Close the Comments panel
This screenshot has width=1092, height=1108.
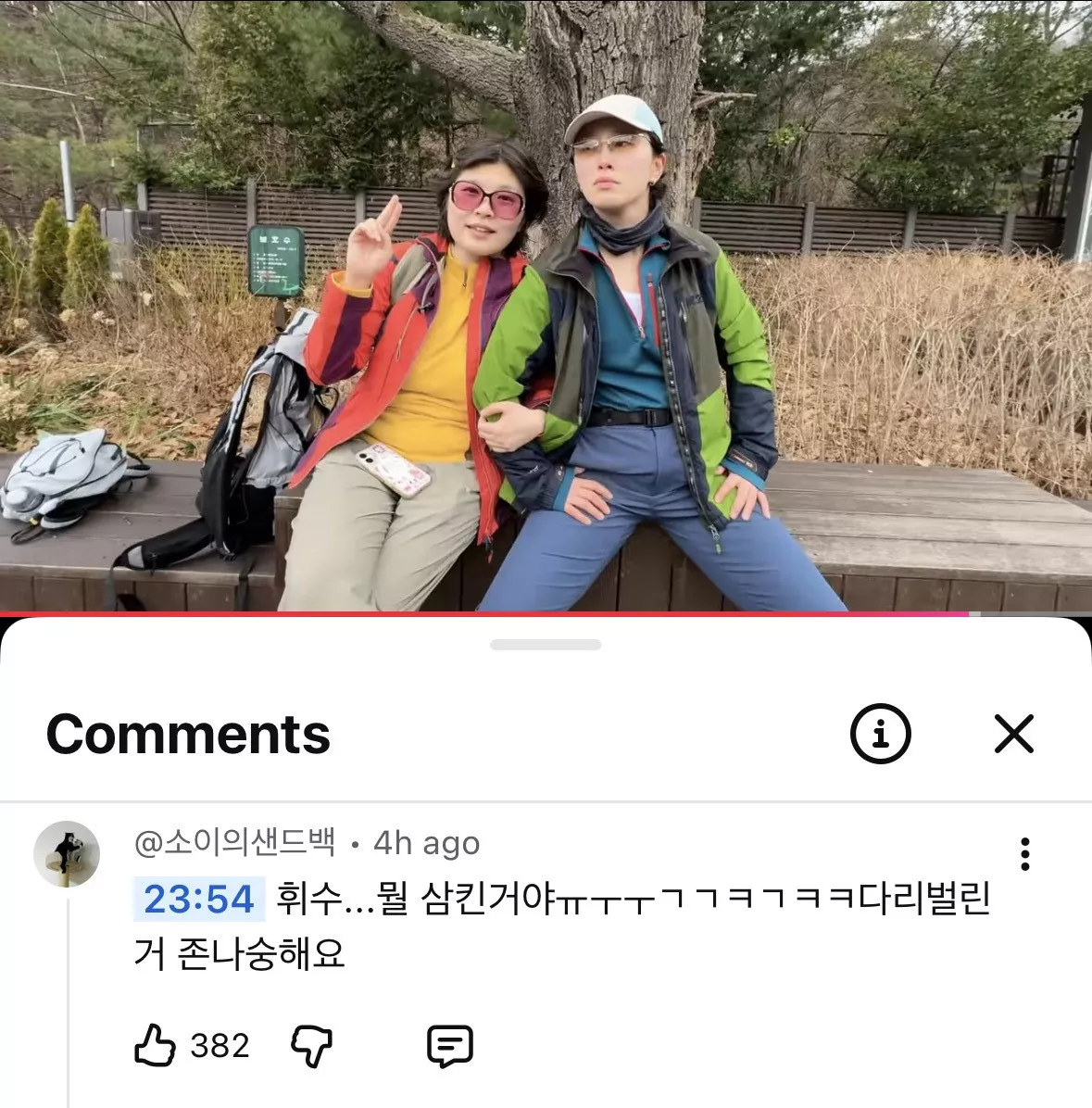[x=1013, y=735]
